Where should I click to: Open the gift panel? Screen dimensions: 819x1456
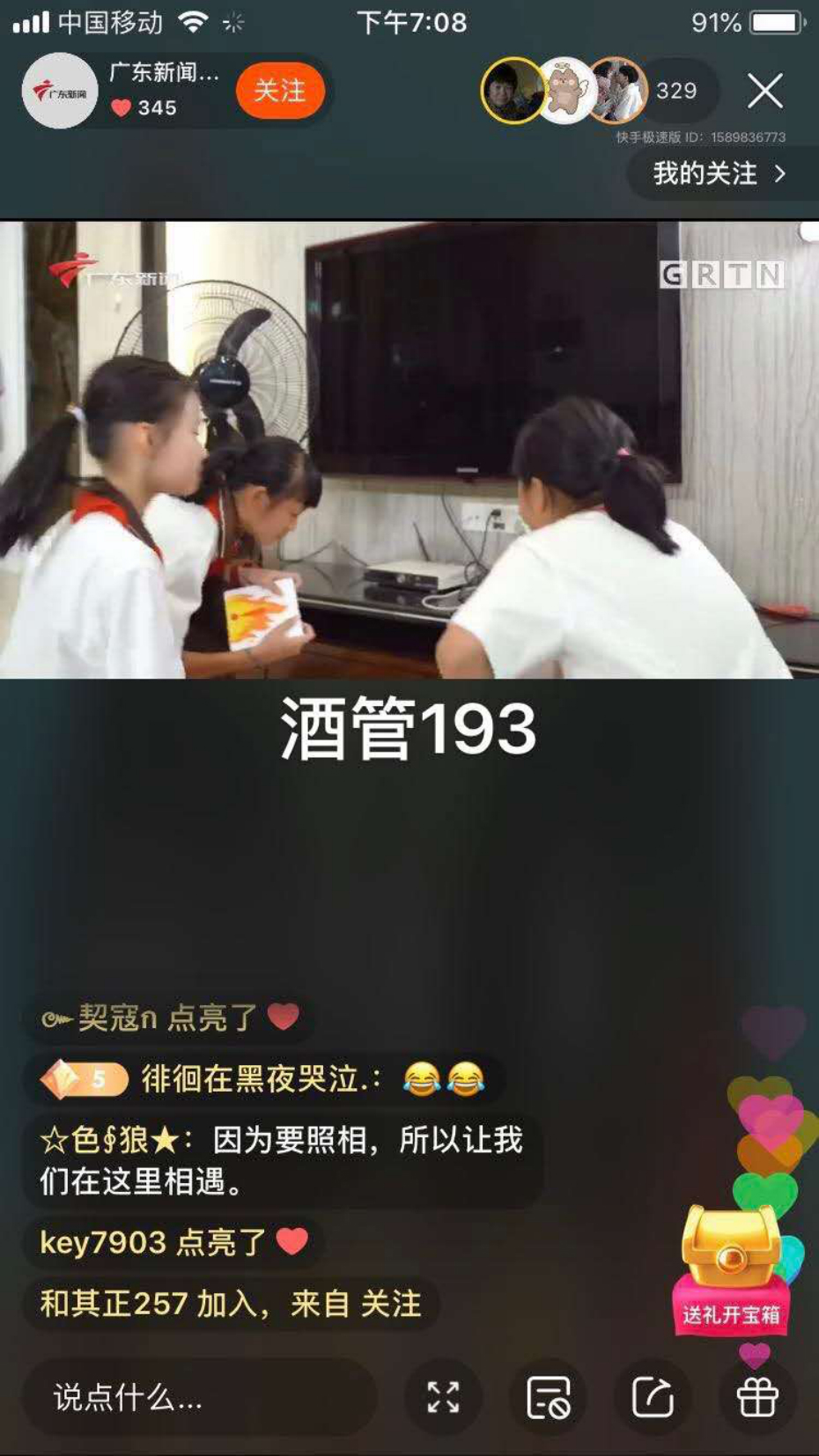tap(756, 1397)
